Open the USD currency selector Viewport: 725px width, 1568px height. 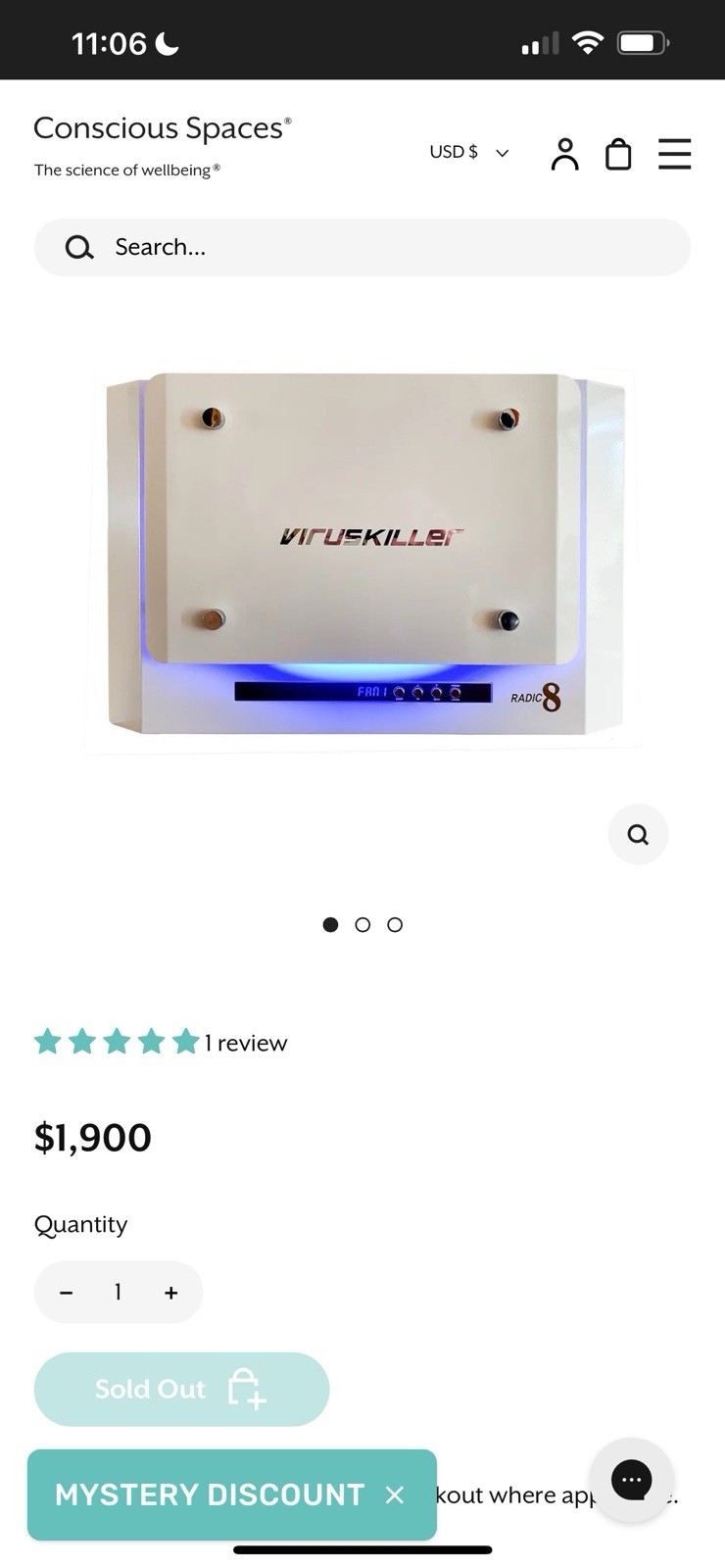point(454,152)
